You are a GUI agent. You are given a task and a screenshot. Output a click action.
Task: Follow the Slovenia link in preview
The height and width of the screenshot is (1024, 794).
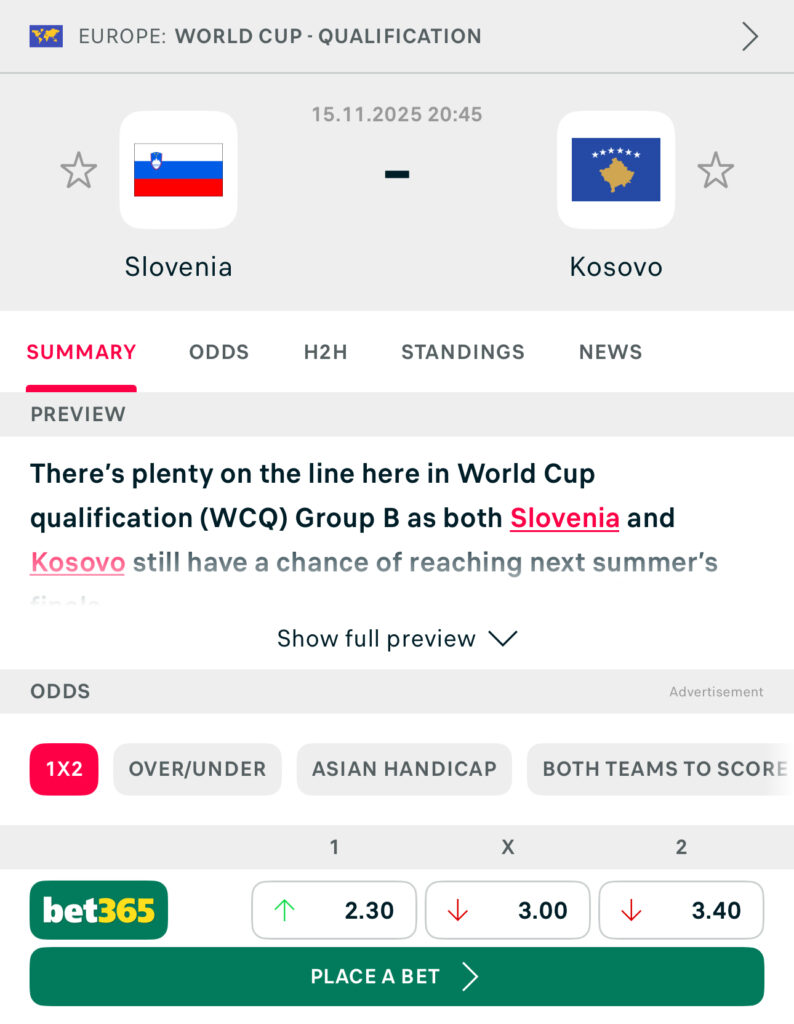pos(565,518)
